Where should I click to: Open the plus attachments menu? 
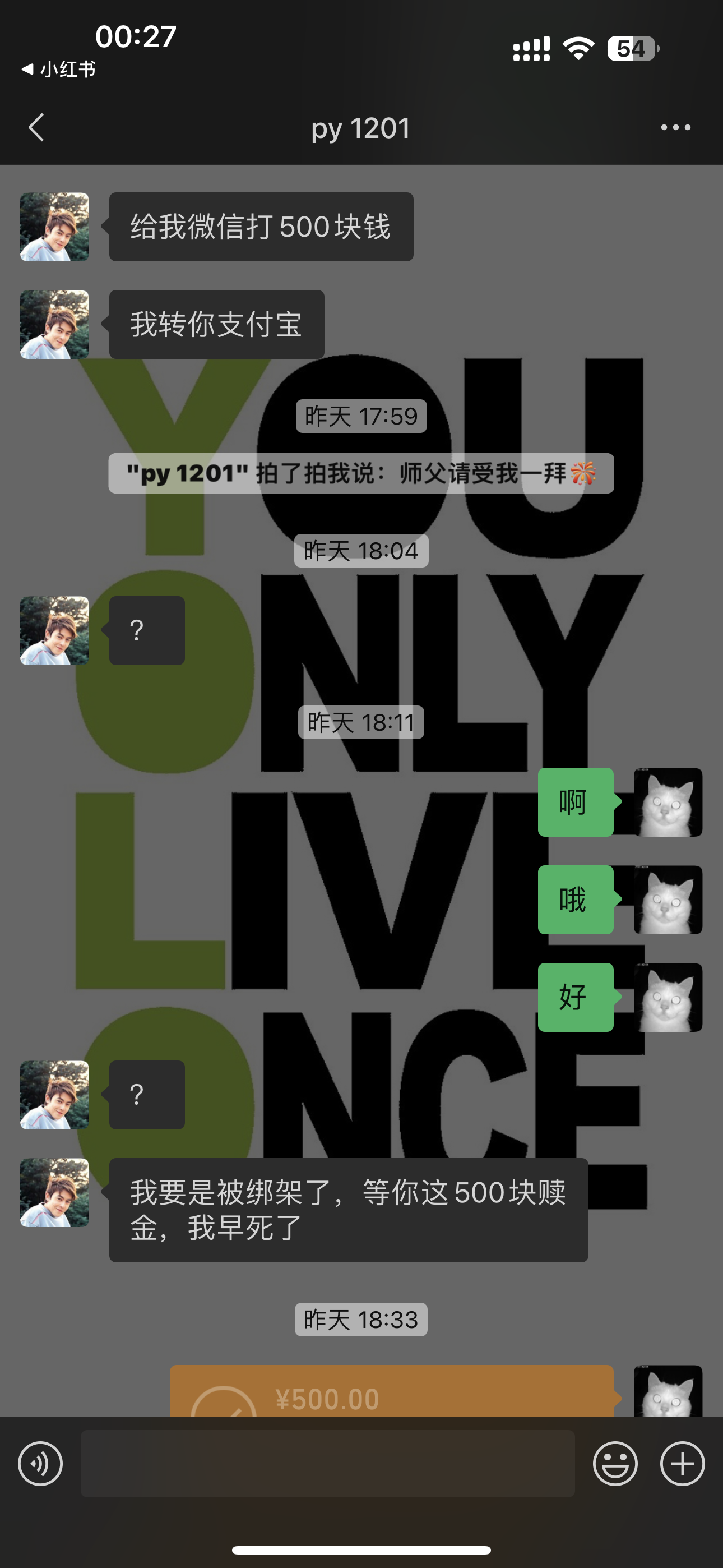pyautogui.click(x=682, y=1463)
